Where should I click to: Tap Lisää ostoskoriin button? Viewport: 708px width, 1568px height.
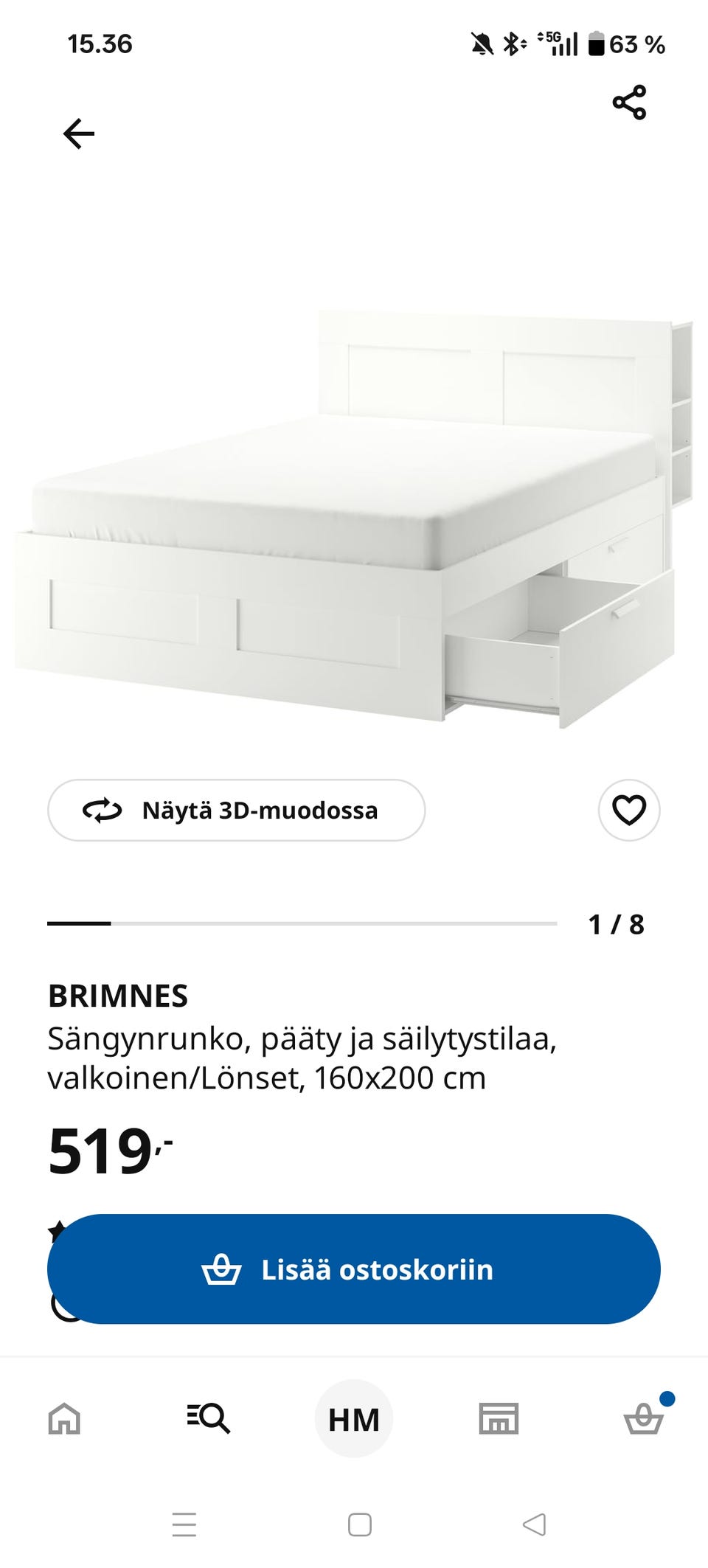354,1269
